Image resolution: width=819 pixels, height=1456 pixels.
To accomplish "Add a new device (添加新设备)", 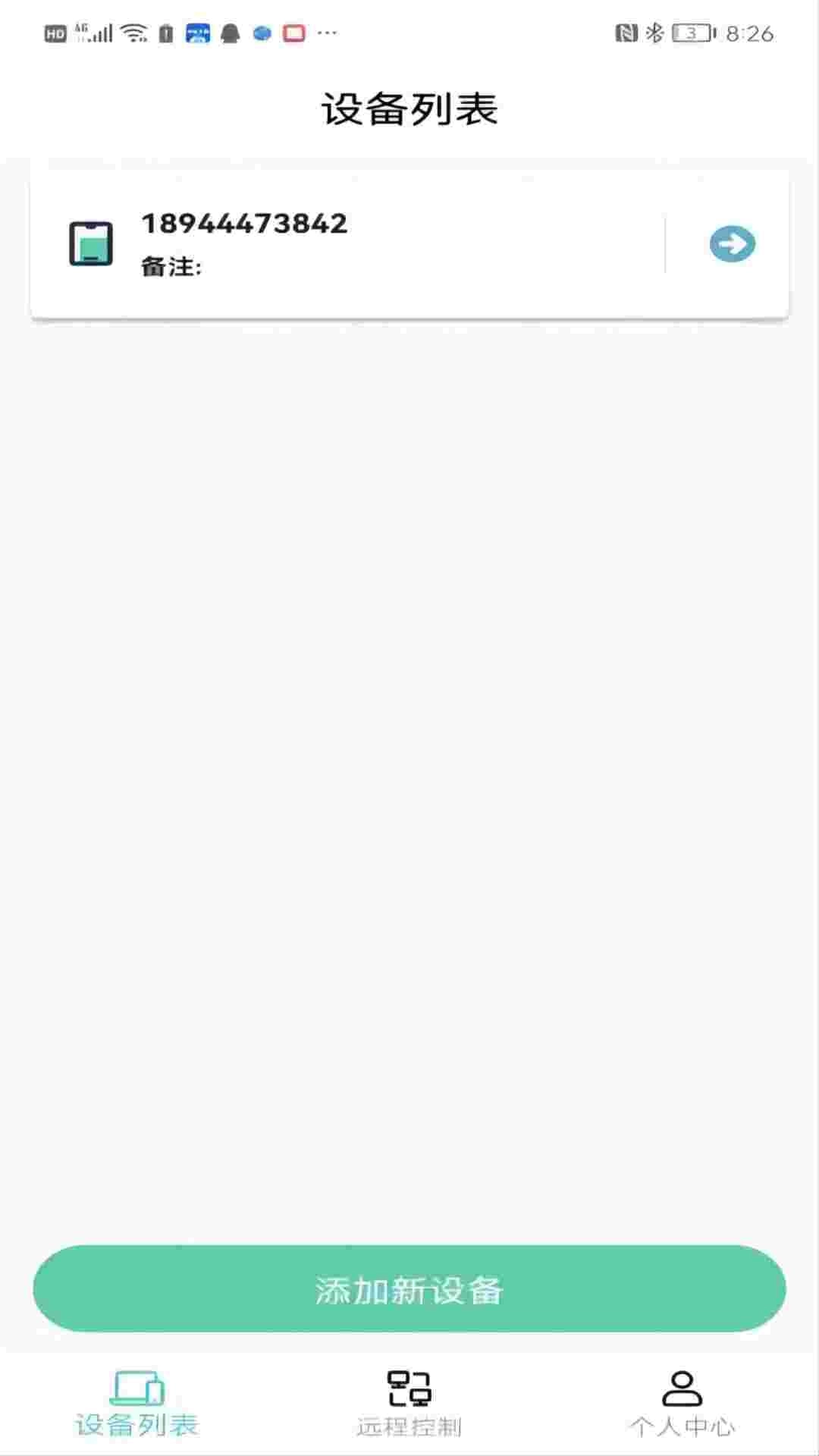I will point(409,1289).
